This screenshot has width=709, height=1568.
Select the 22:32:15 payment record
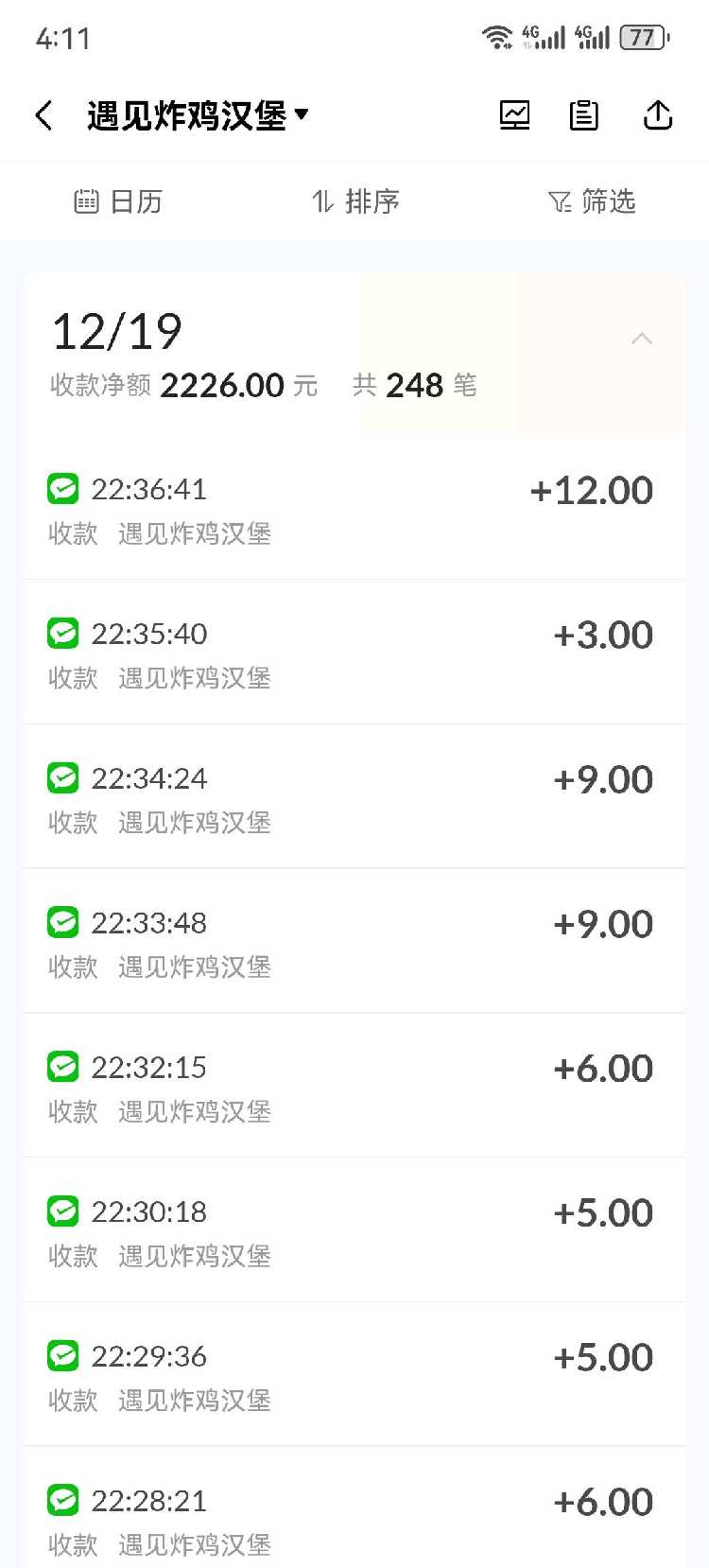tap(354, 1087)
